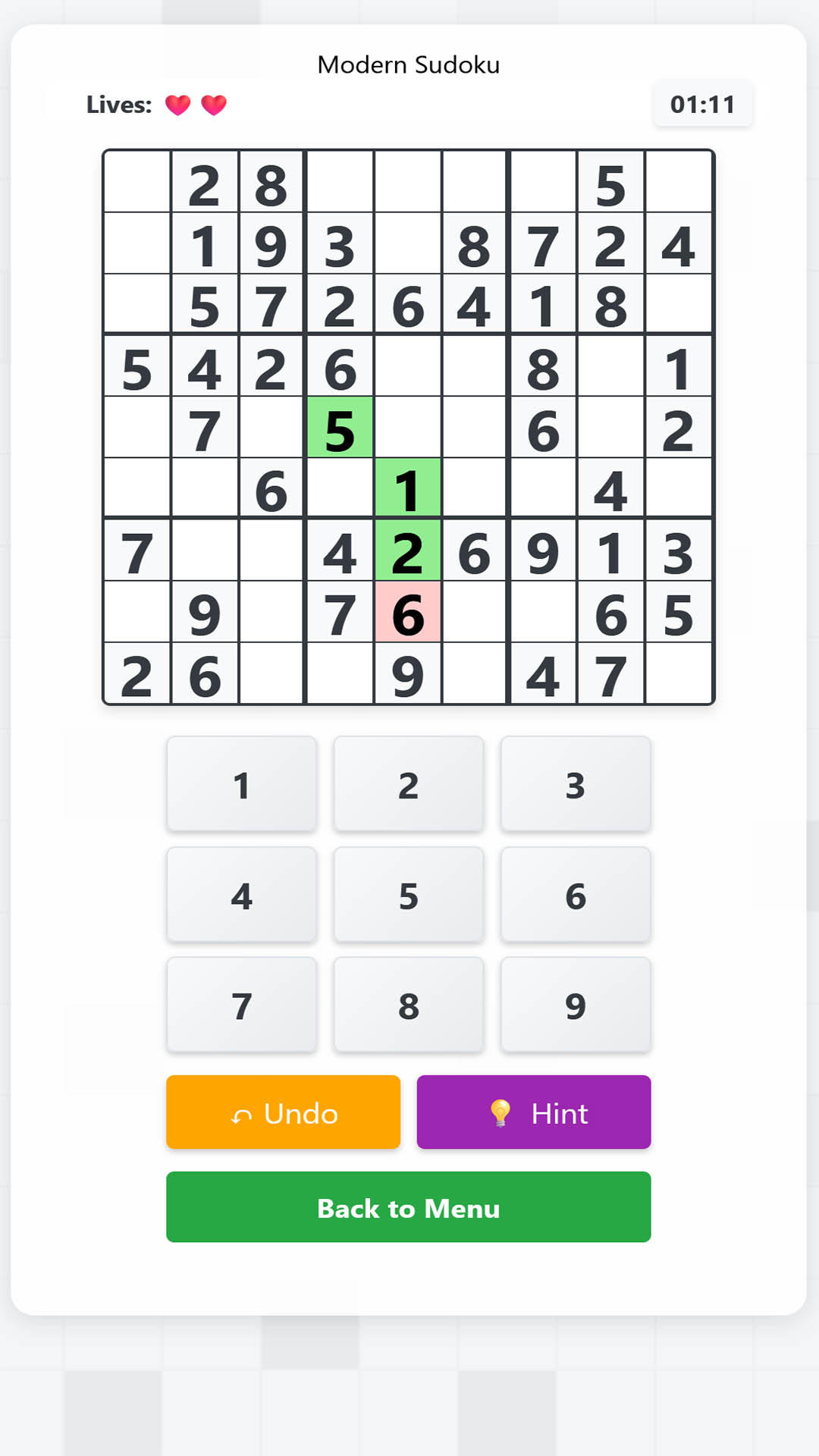
Task: Tap the 7 key on the keypad
Action: point(241,1006)
